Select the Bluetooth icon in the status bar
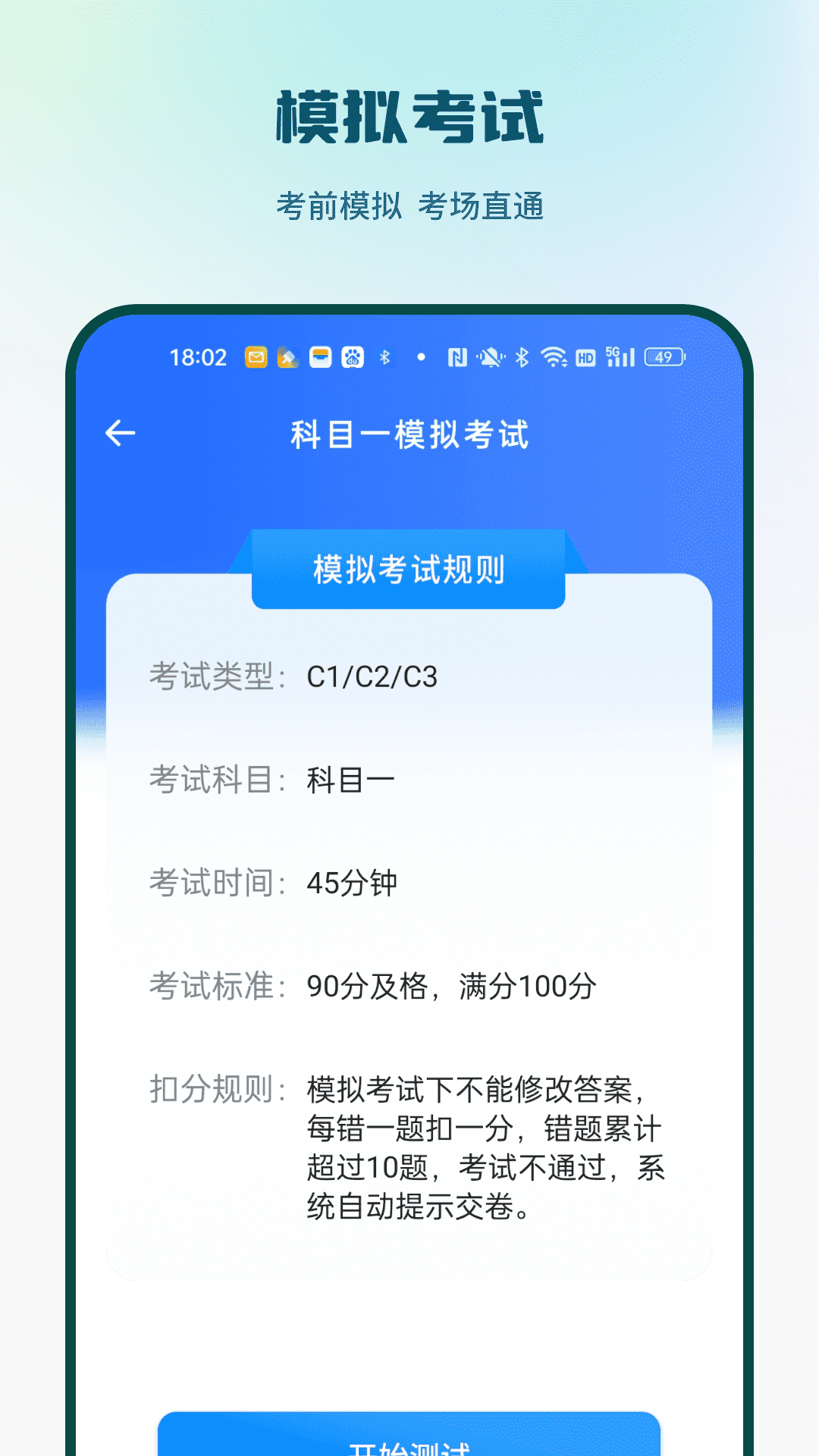819x1456 pixels. tap(384, 358)
